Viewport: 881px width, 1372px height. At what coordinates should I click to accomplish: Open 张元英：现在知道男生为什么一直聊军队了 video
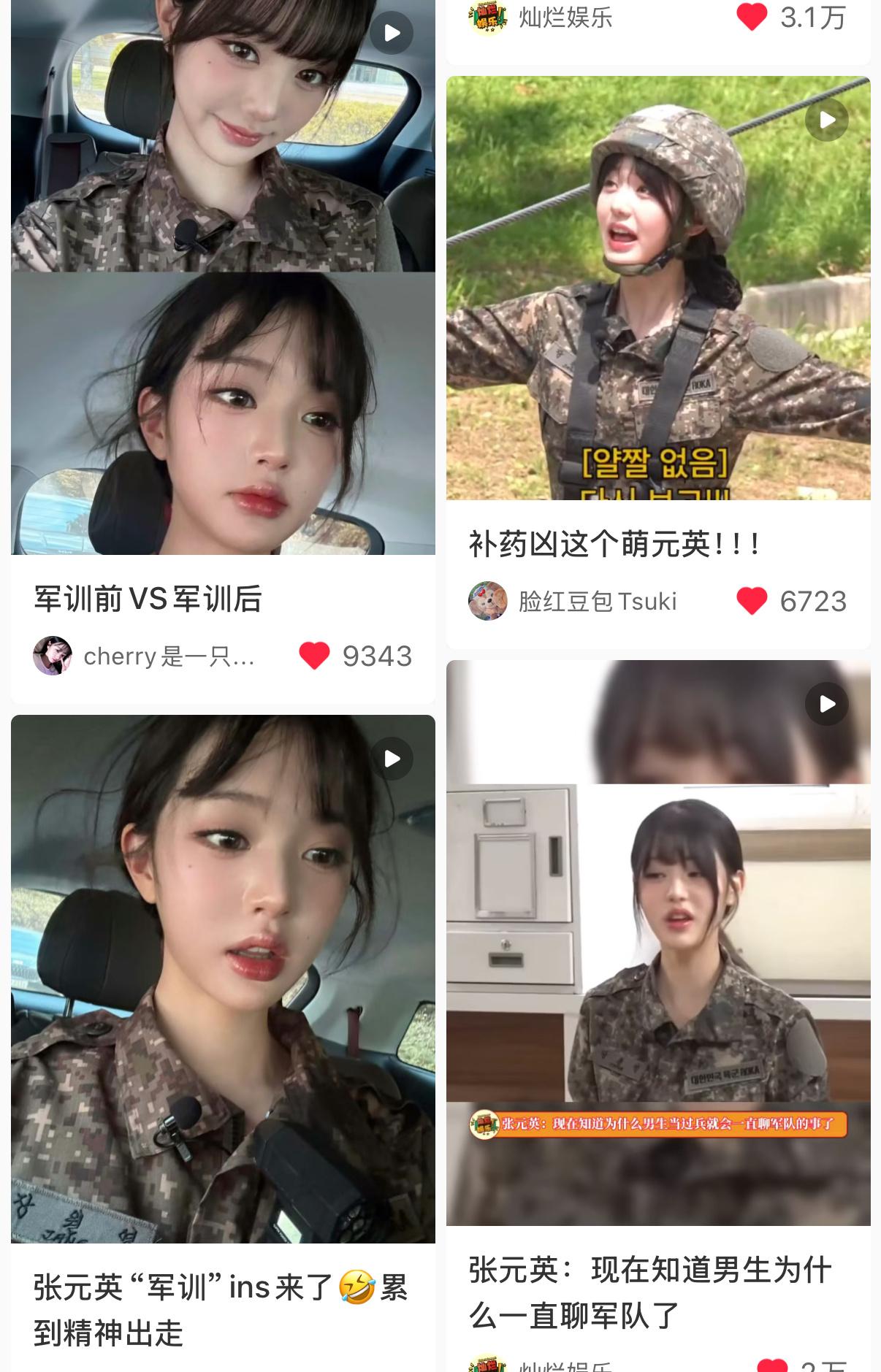(657, 942)
